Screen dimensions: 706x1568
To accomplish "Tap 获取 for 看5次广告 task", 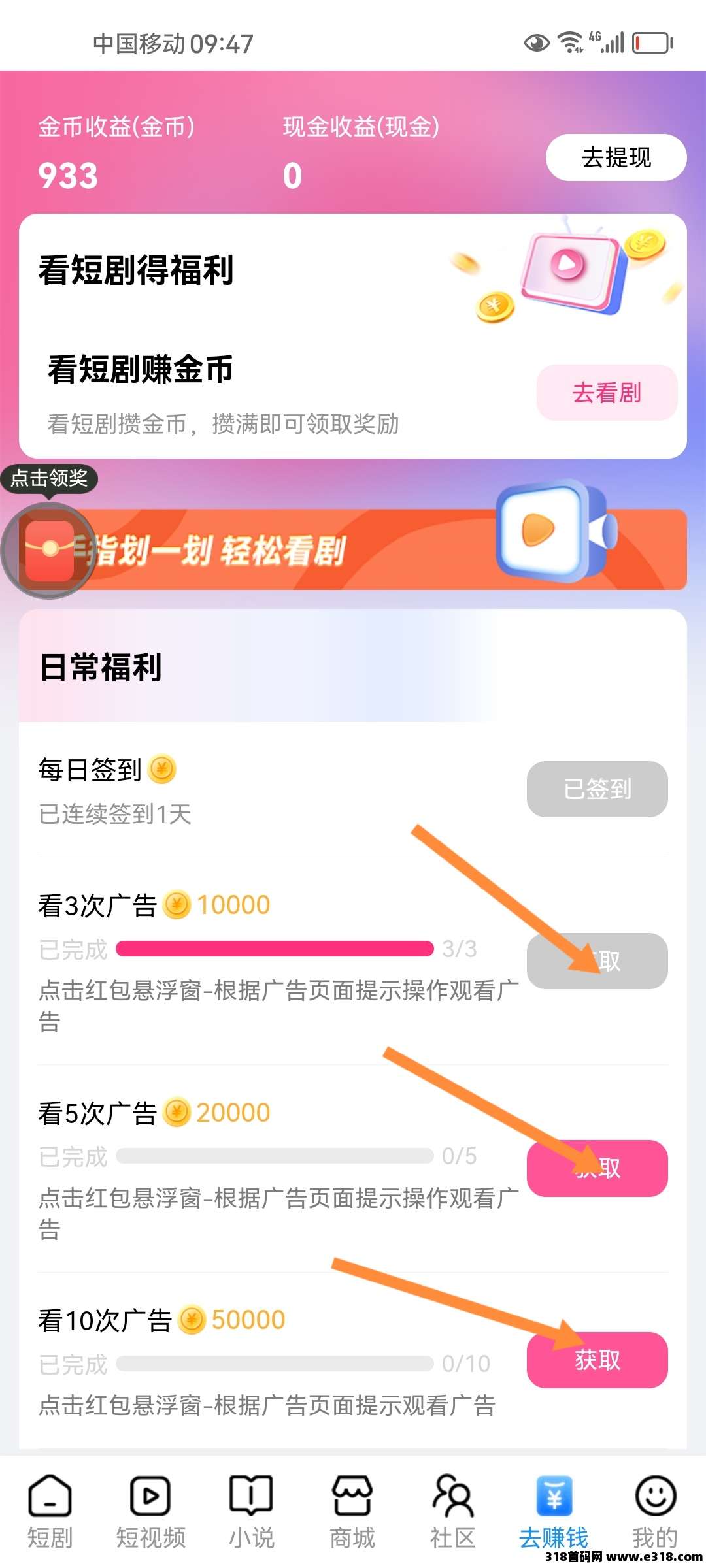I will coord(597,1168).
